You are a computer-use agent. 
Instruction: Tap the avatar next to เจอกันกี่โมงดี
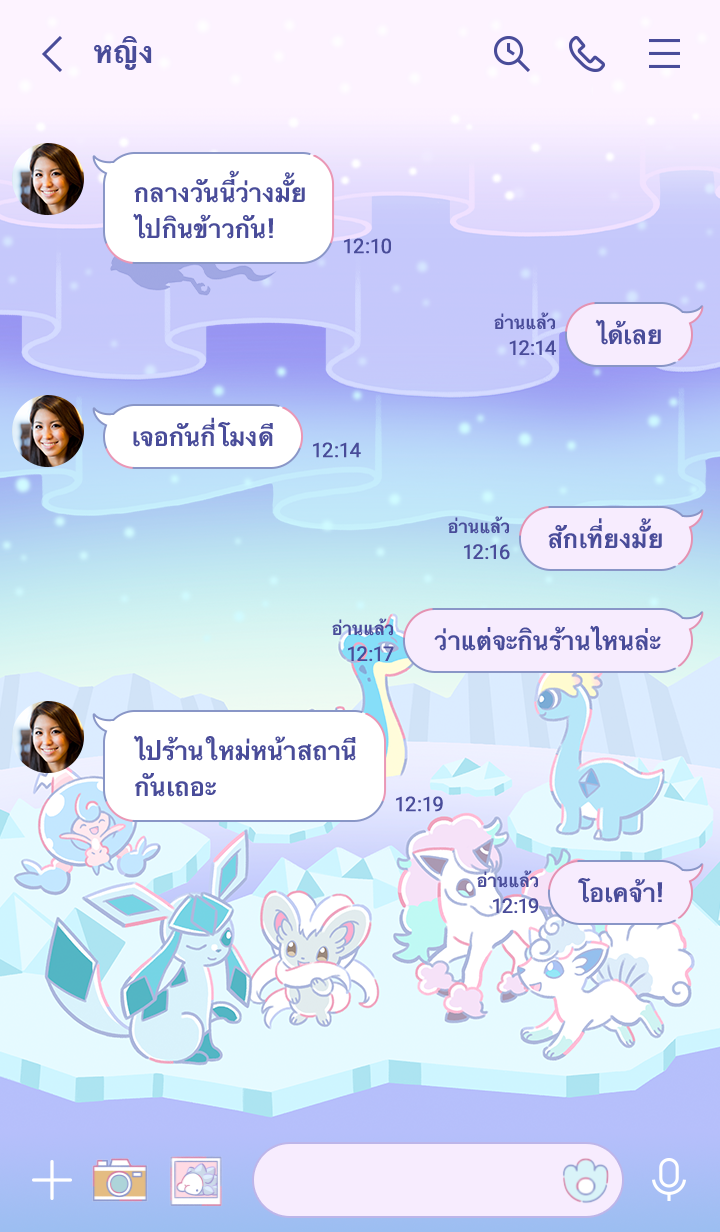[x=48, y=431]
